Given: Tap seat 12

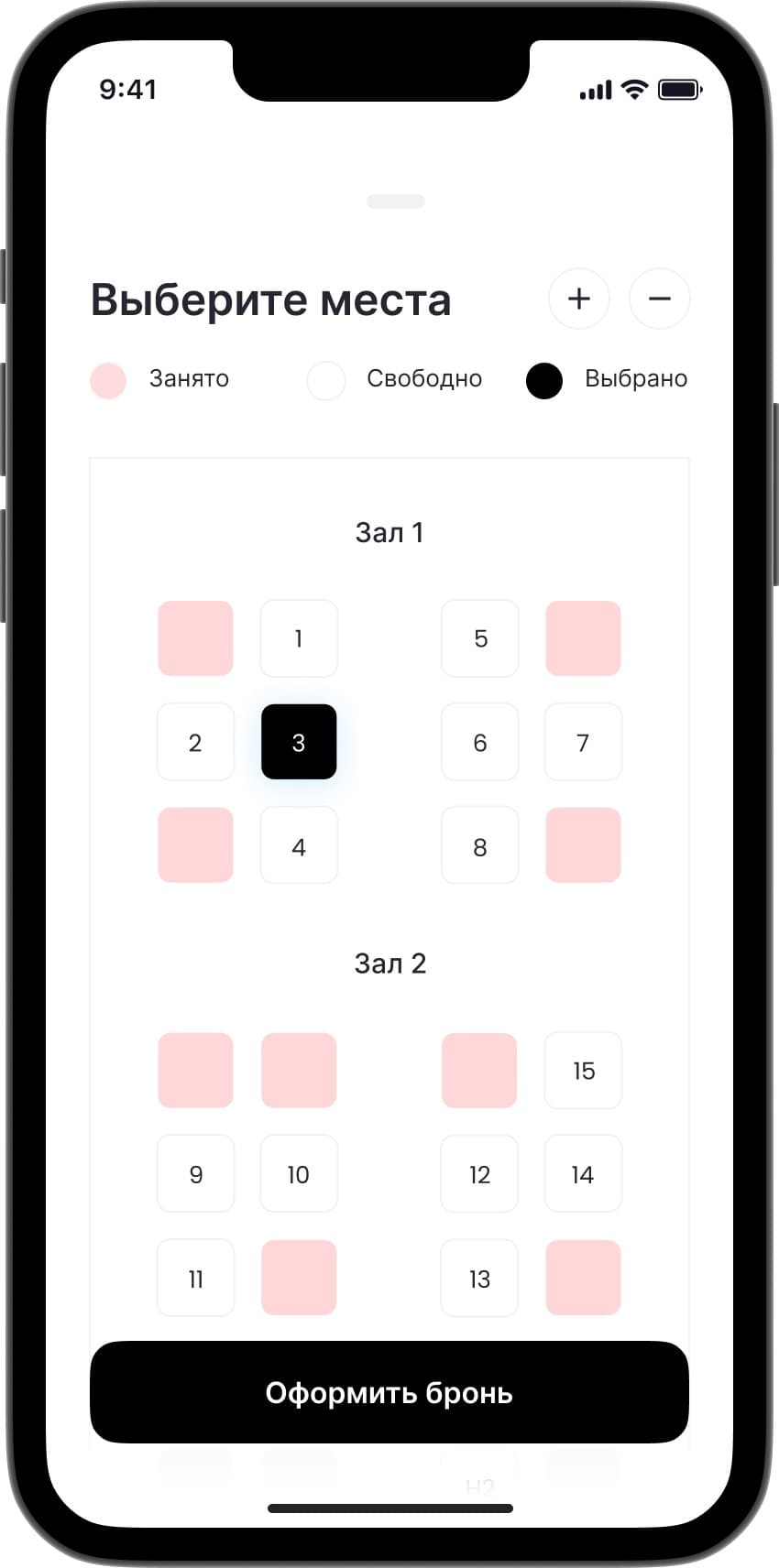Looking at the screenshot, I should (x=480, y=1174).
